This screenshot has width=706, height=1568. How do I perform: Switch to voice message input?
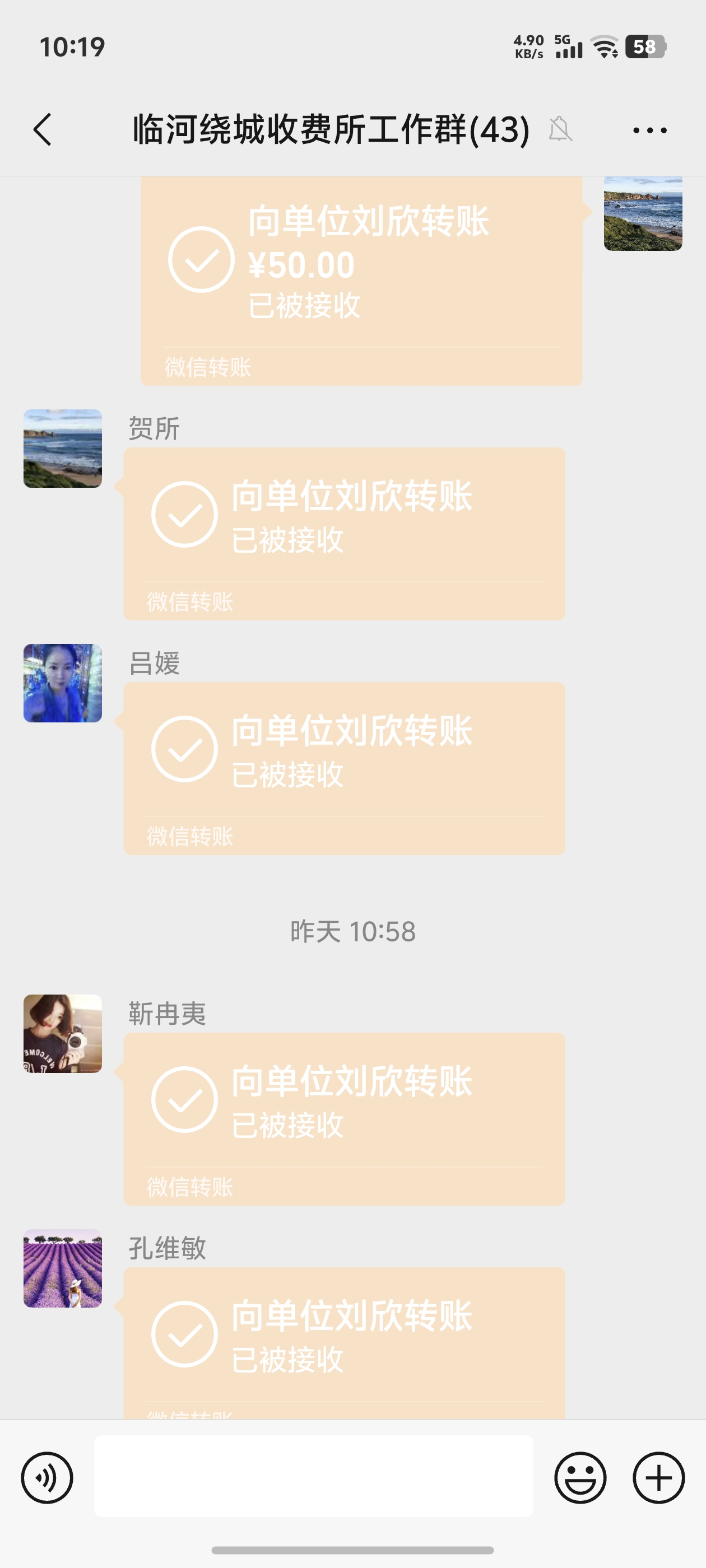coord(47,1477)
